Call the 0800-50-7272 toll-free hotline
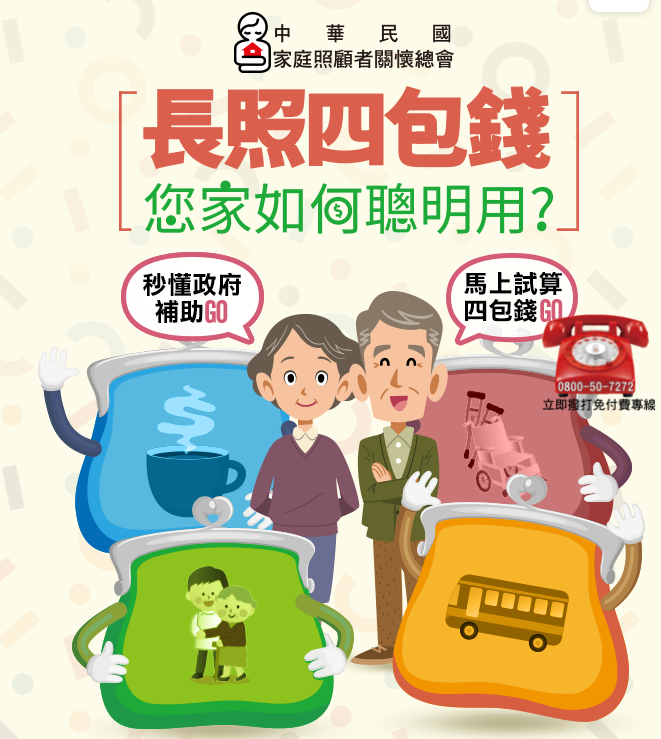661x739 pixels. pyautogui.click(x=595, y=365)
